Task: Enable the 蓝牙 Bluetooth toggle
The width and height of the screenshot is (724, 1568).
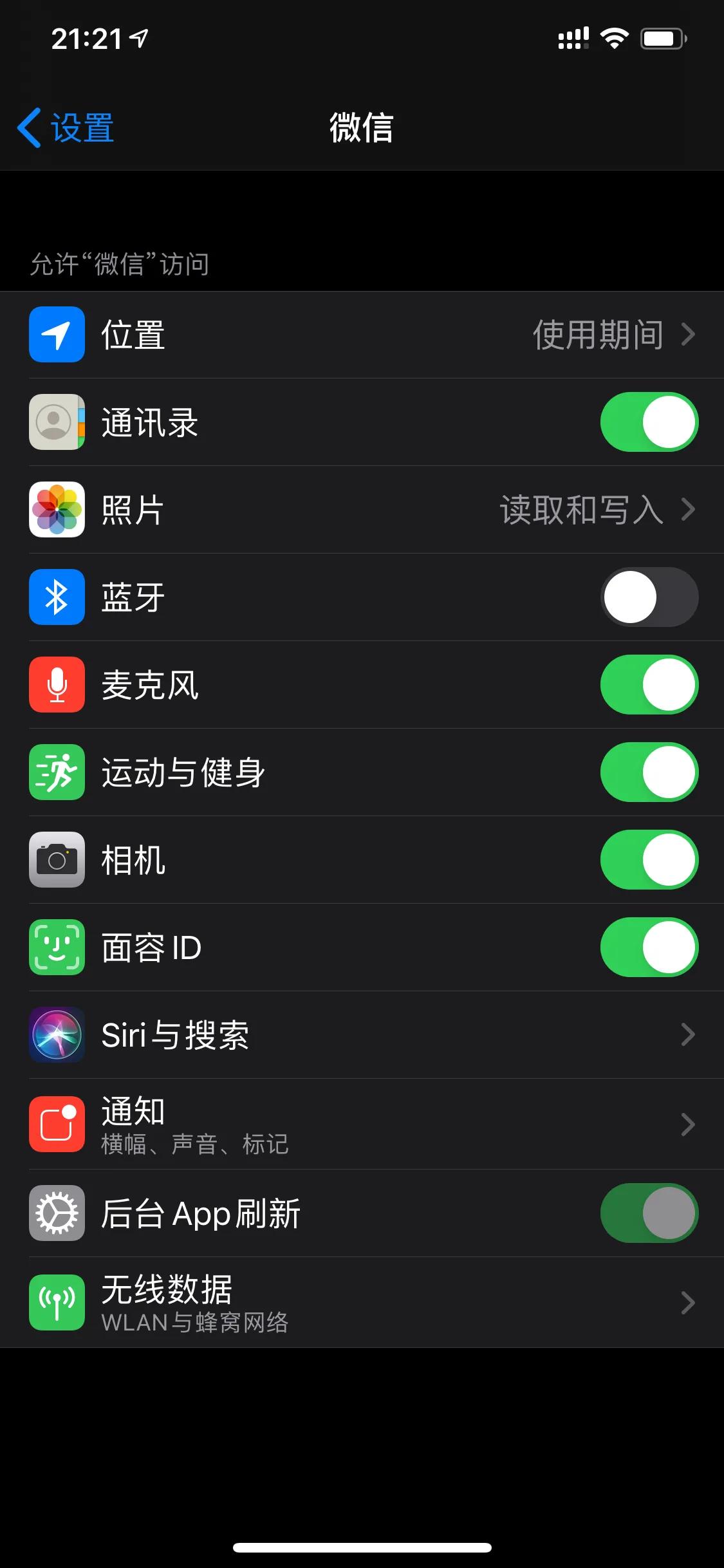Action: [648, 597]
